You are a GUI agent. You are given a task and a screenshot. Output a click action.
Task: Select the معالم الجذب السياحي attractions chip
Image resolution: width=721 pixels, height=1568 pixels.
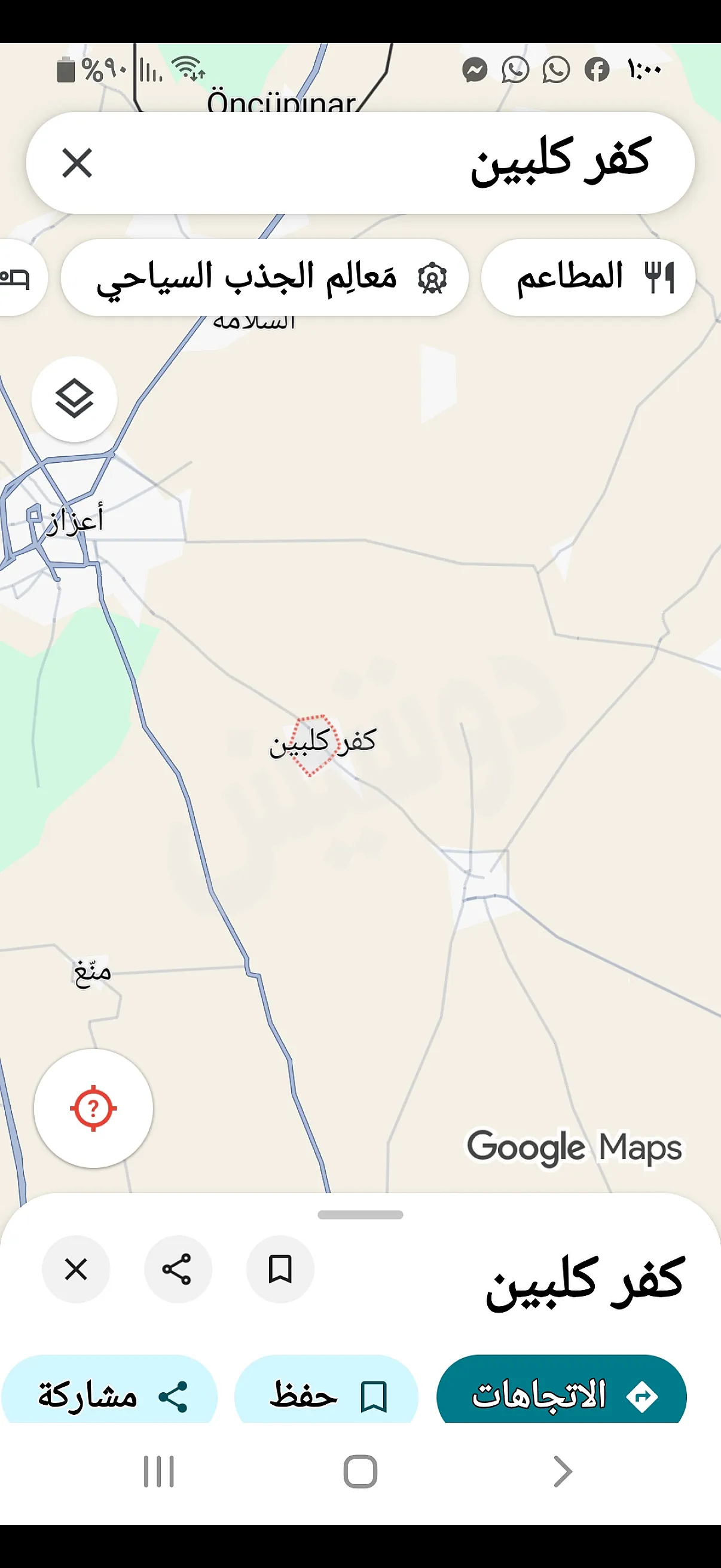(x=265, y=277)
